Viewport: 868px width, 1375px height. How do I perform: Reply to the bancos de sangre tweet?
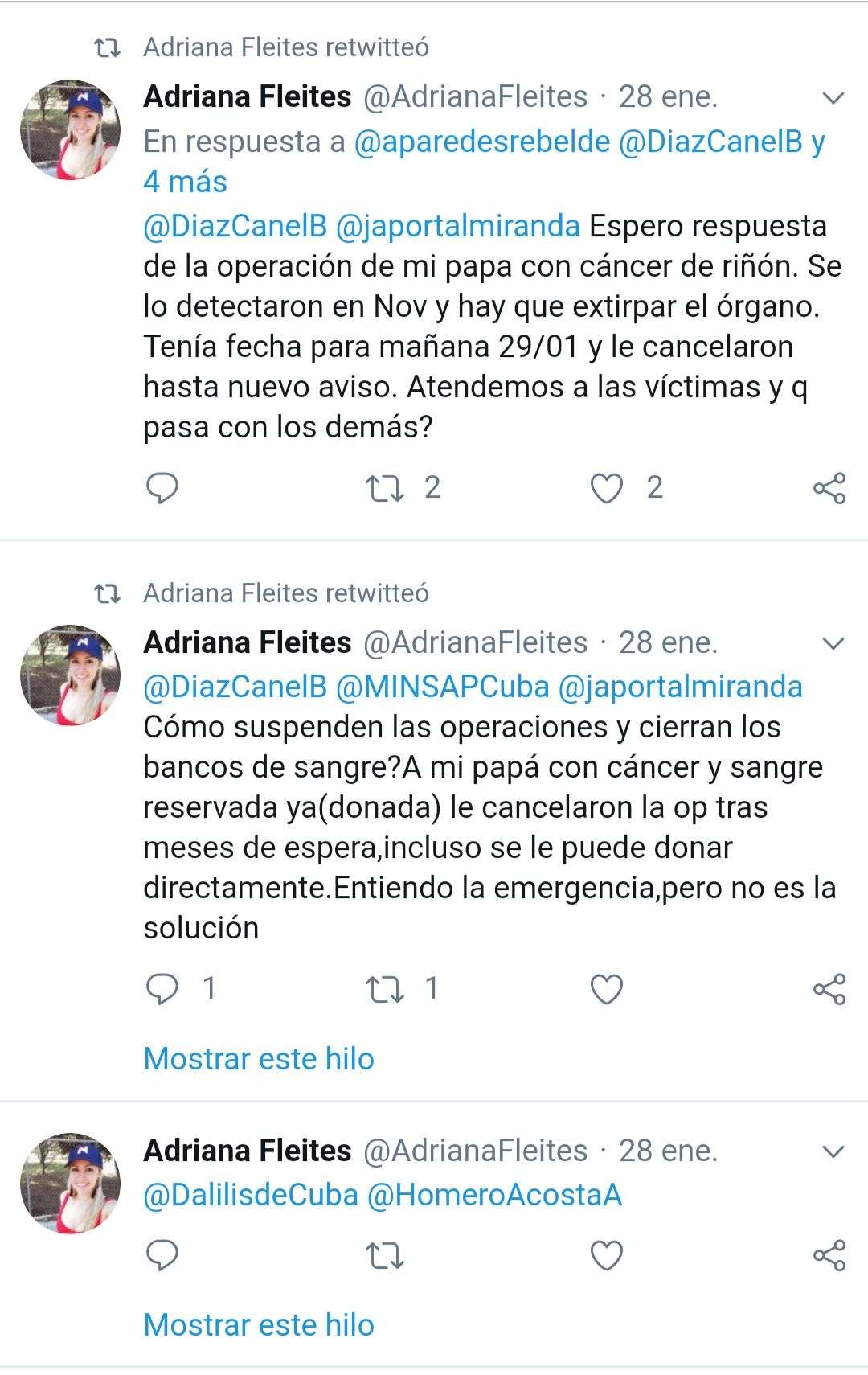coord(162,988)
